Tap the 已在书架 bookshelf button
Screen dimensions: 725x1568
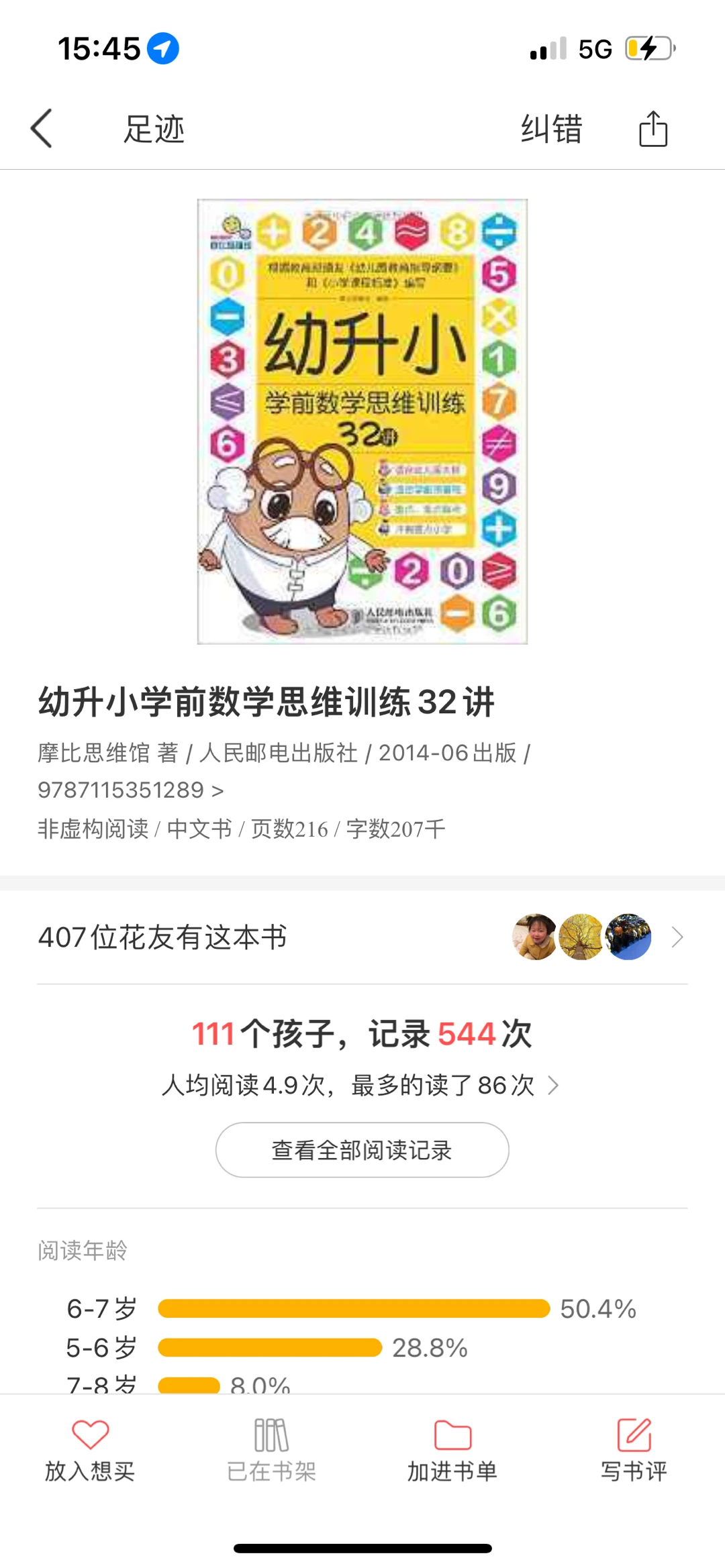271,1451
